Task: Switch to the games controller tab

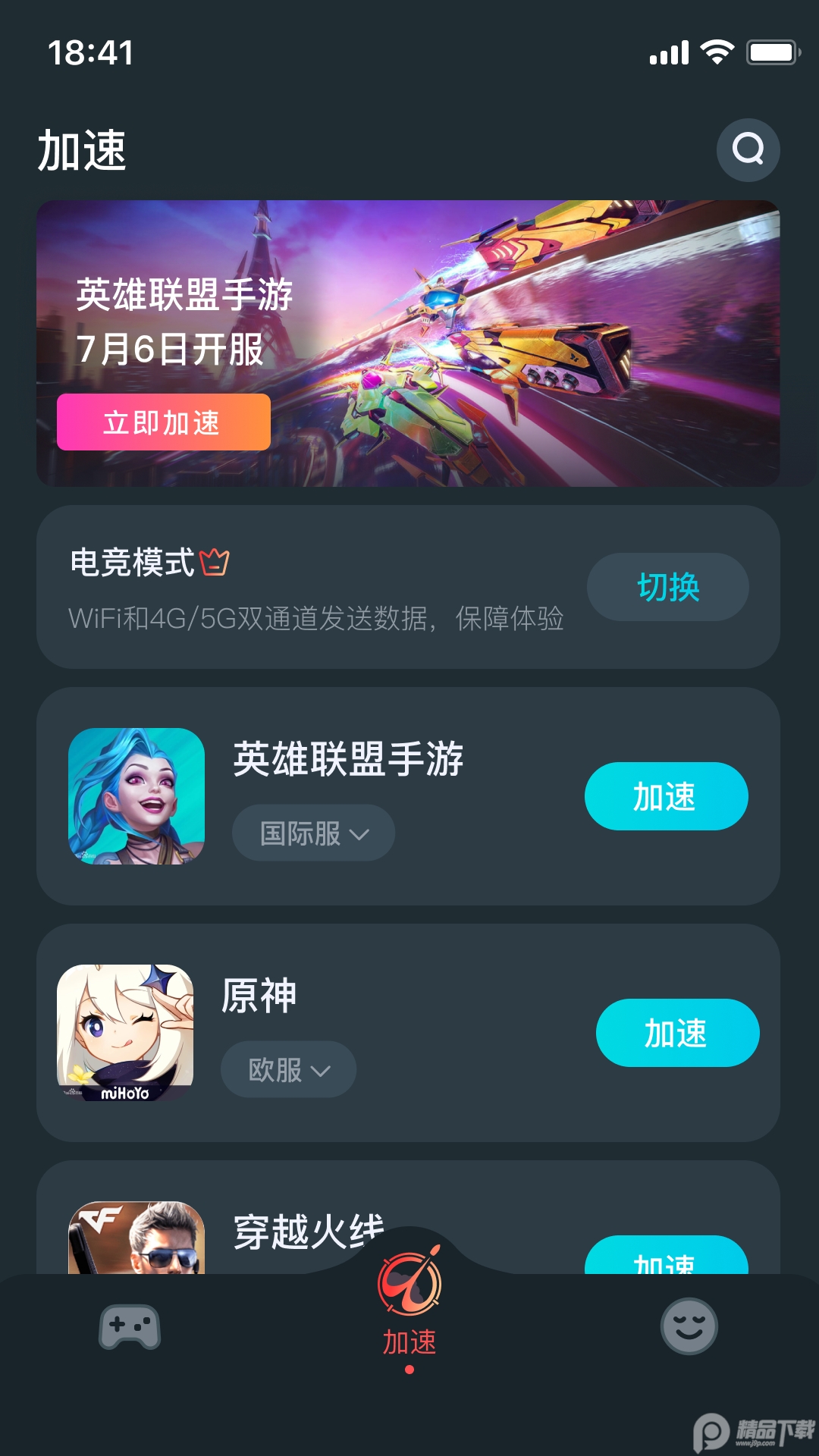Action: (x=130, y=1327)
